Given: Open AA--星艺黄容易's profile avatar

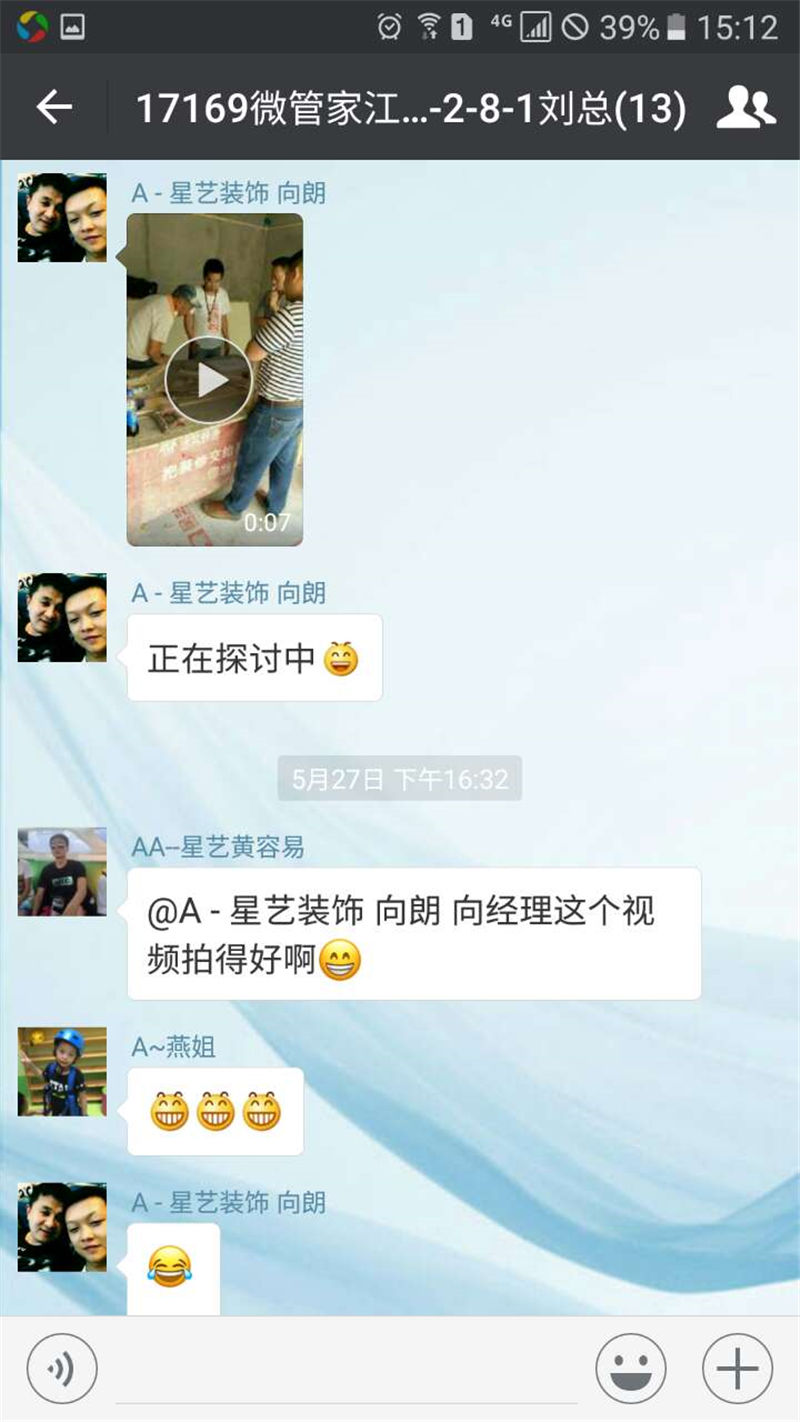Looking at the screenshot, I should coord(62,872).
